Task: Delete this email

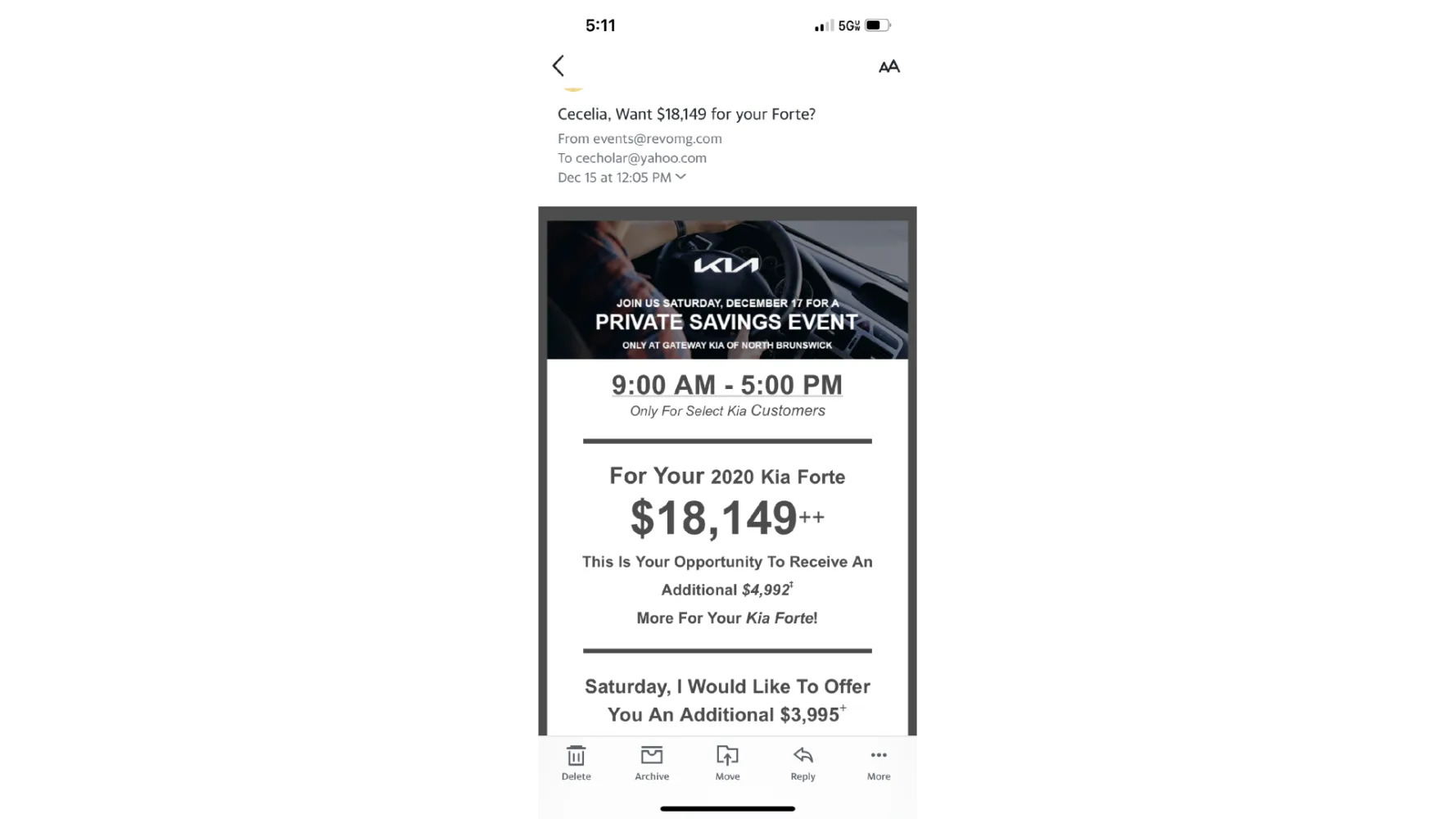Action: tap(576, 762)
